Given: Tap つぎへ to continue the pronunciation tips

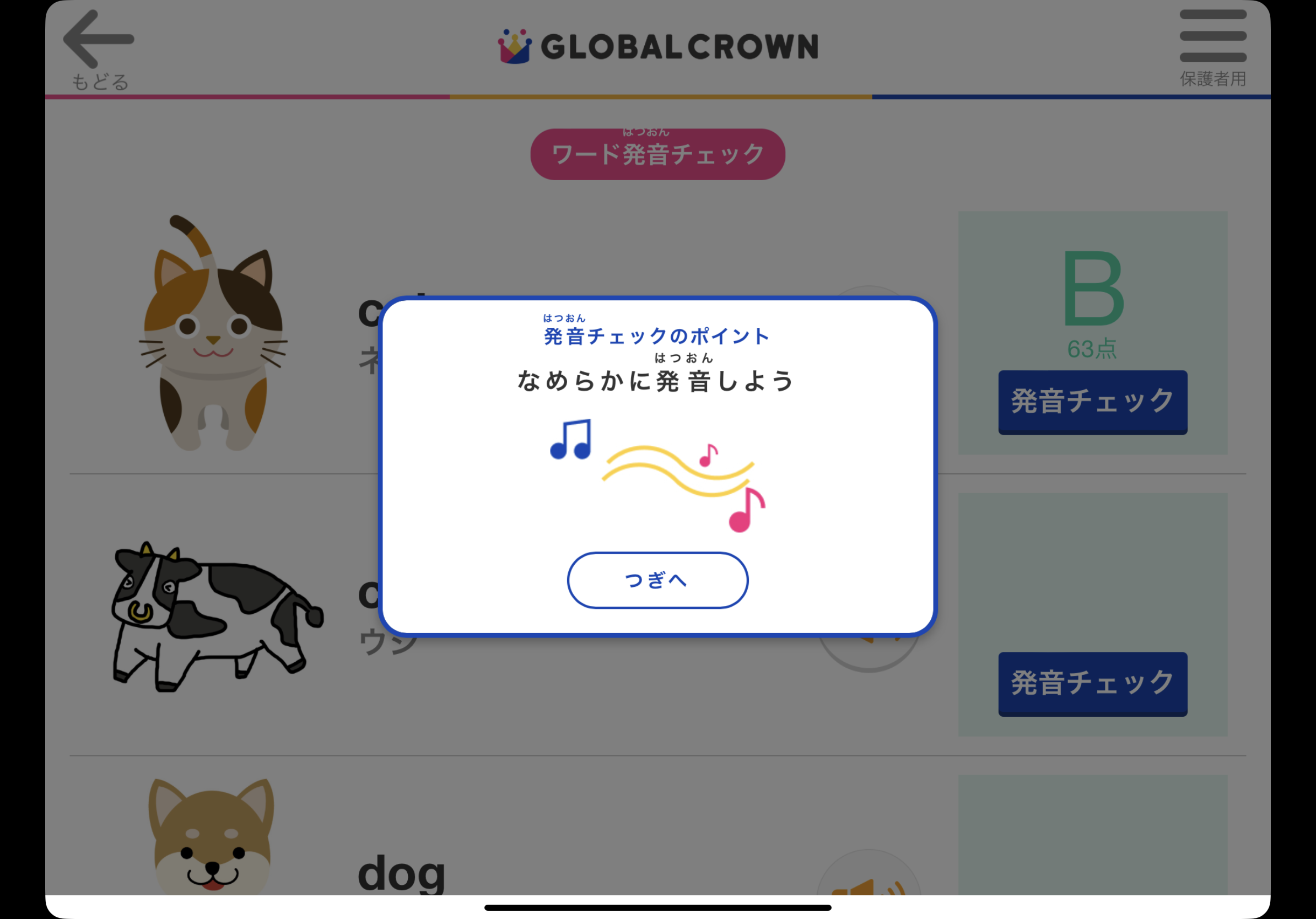Looking at the screenshot, I should pyautogui.click(x=657, y=580).
